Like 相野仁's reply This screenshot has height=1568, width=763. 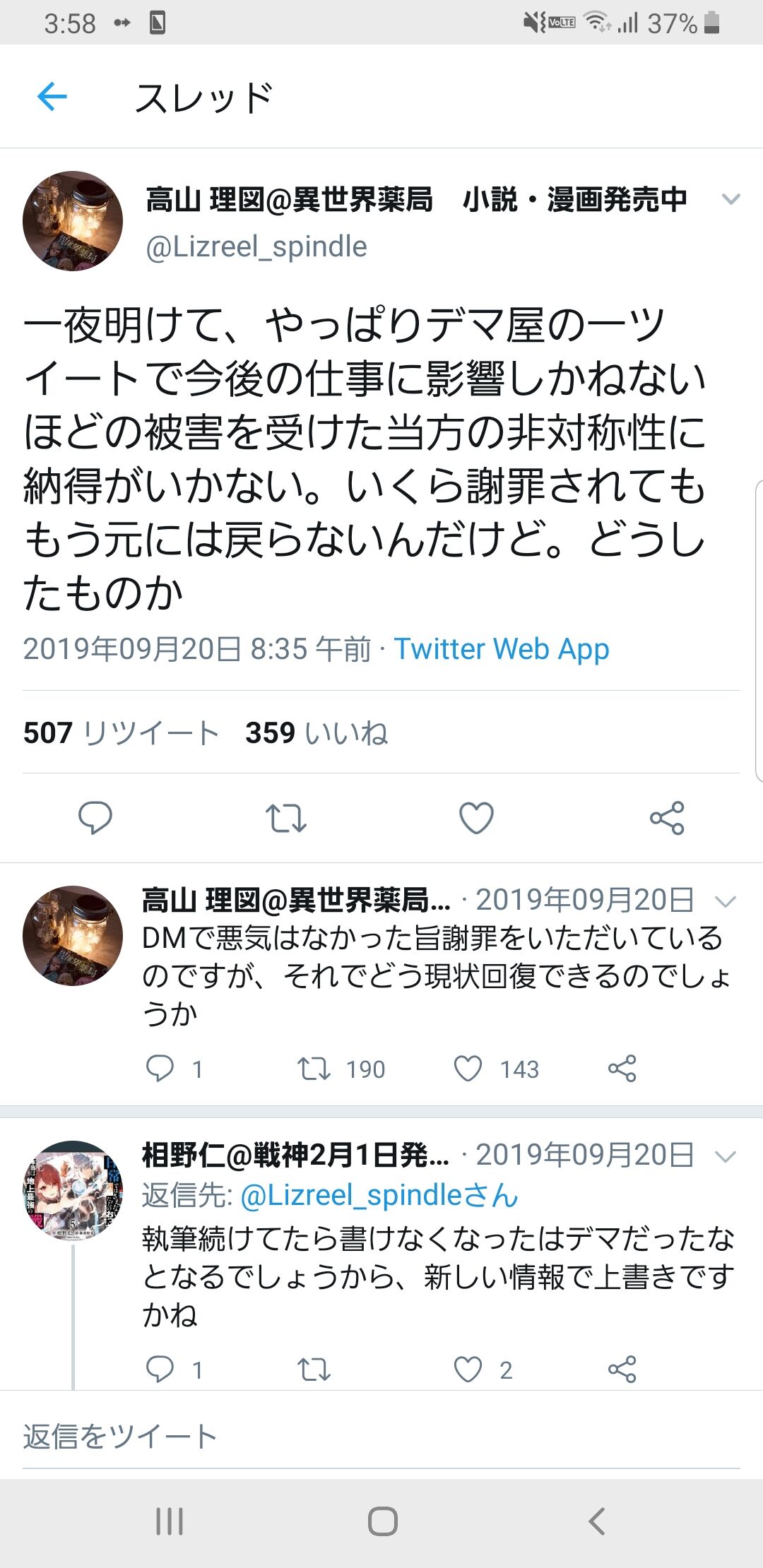(468, 1370)
